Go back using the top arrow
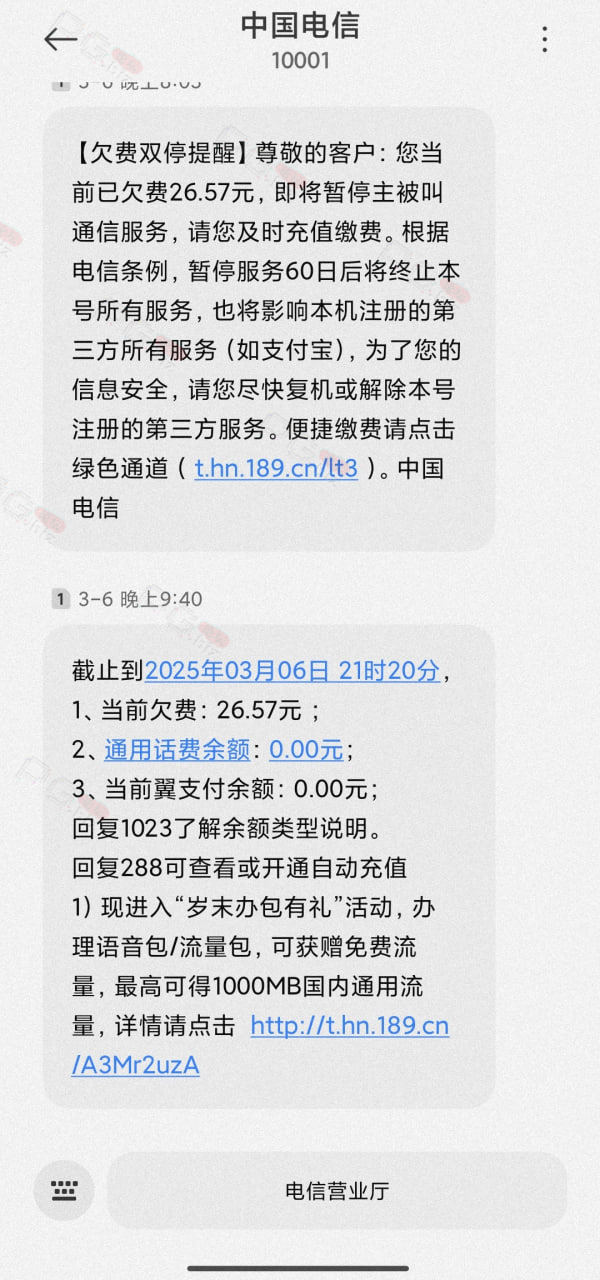The width and height of the screenshot is (600, 1280). (x=61, y=39)
